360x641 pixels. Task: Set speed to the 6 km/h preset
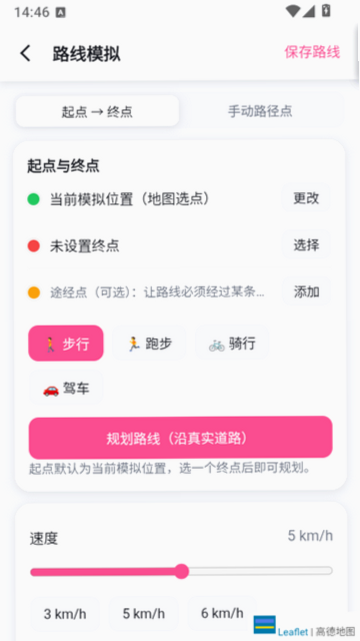click(x=222, y=614)
